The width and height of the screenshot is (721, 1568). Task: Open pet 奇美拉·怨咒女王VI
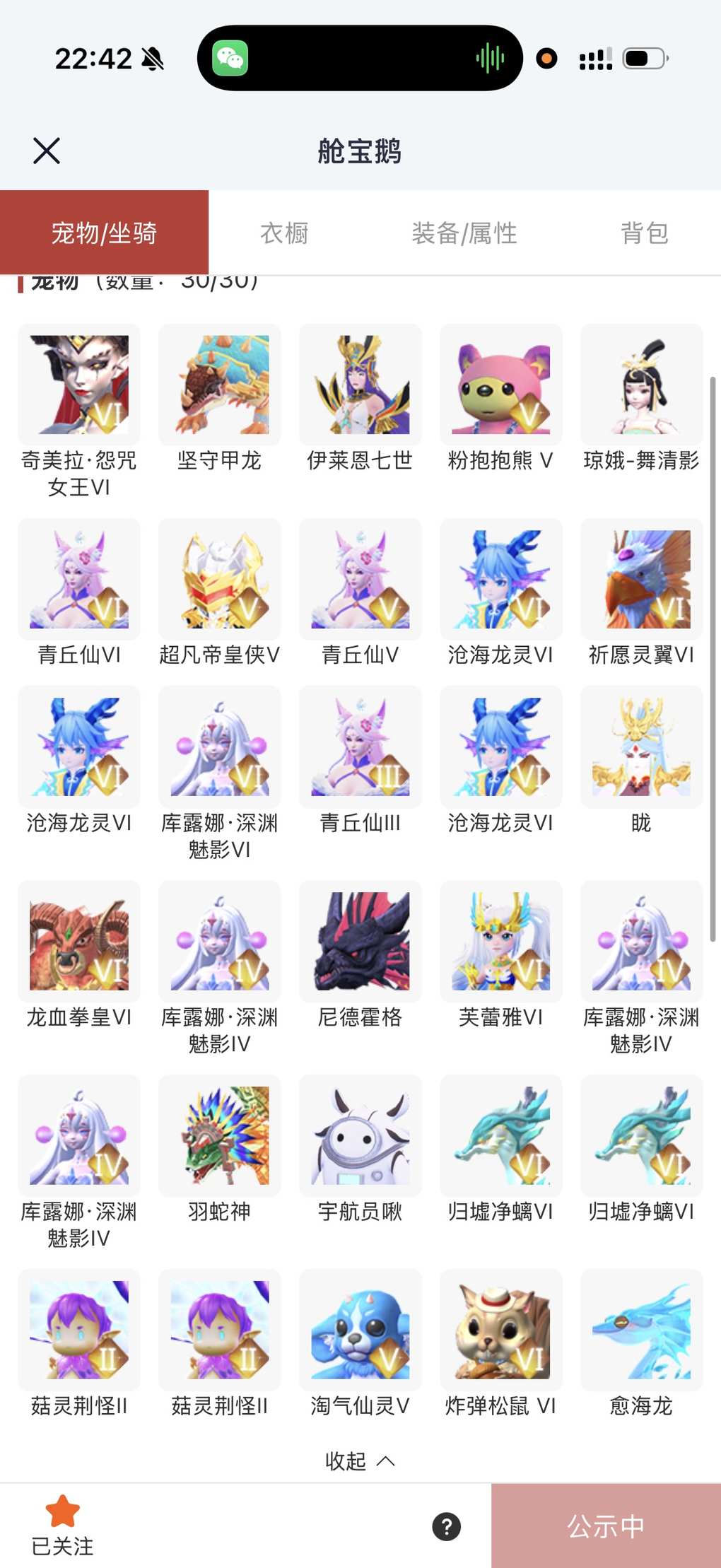point(79,385)
